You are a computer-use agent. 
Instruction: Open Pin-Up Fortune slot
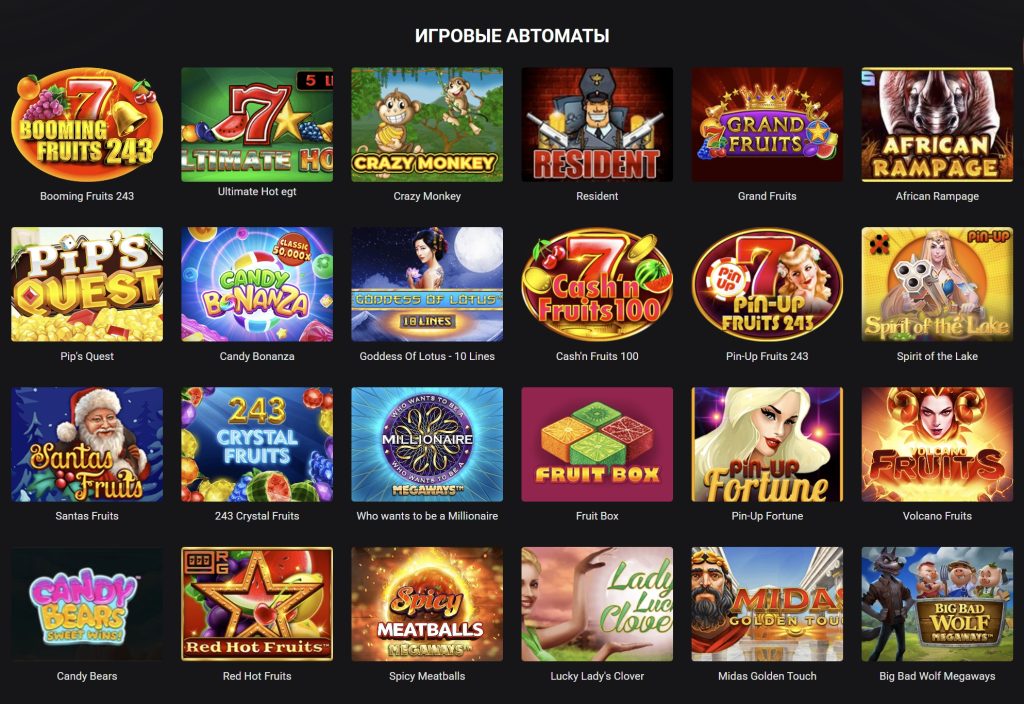pyautogui.click(x=767, y=445)
